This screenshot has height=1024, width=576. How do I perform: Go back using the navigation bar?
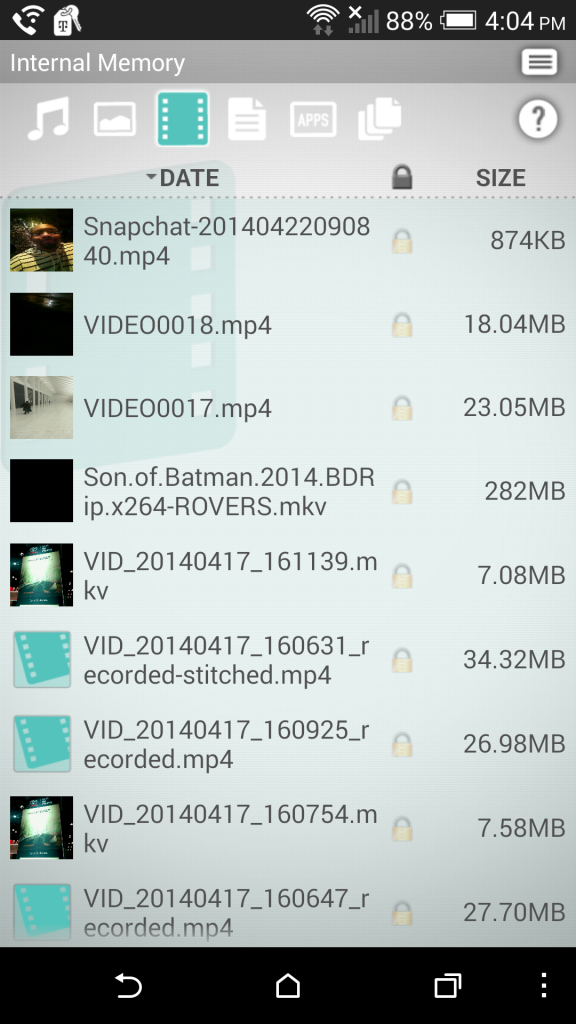point(128,985)
